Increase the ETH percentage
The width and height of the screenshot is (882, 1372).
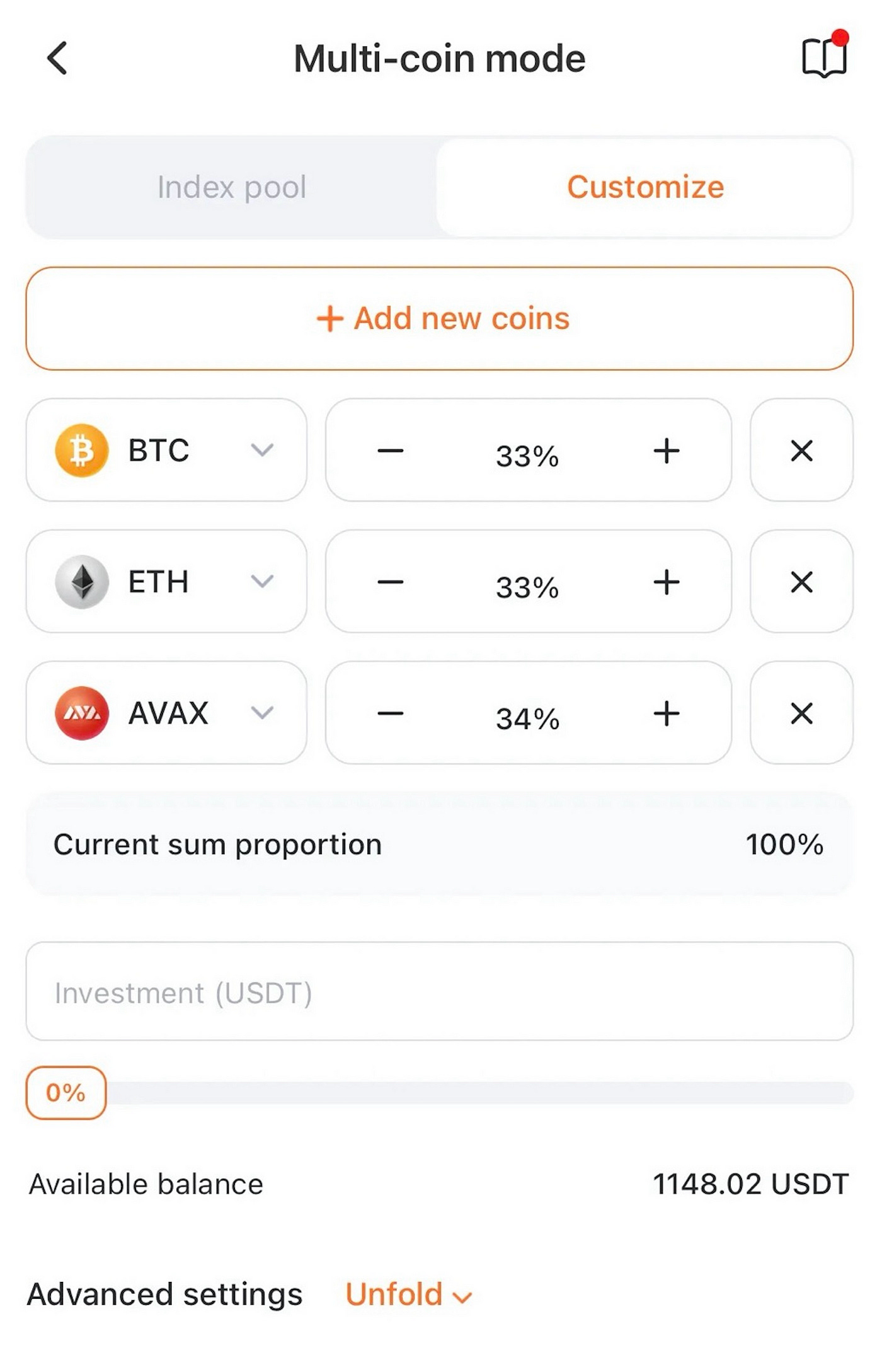pos(666,582)
